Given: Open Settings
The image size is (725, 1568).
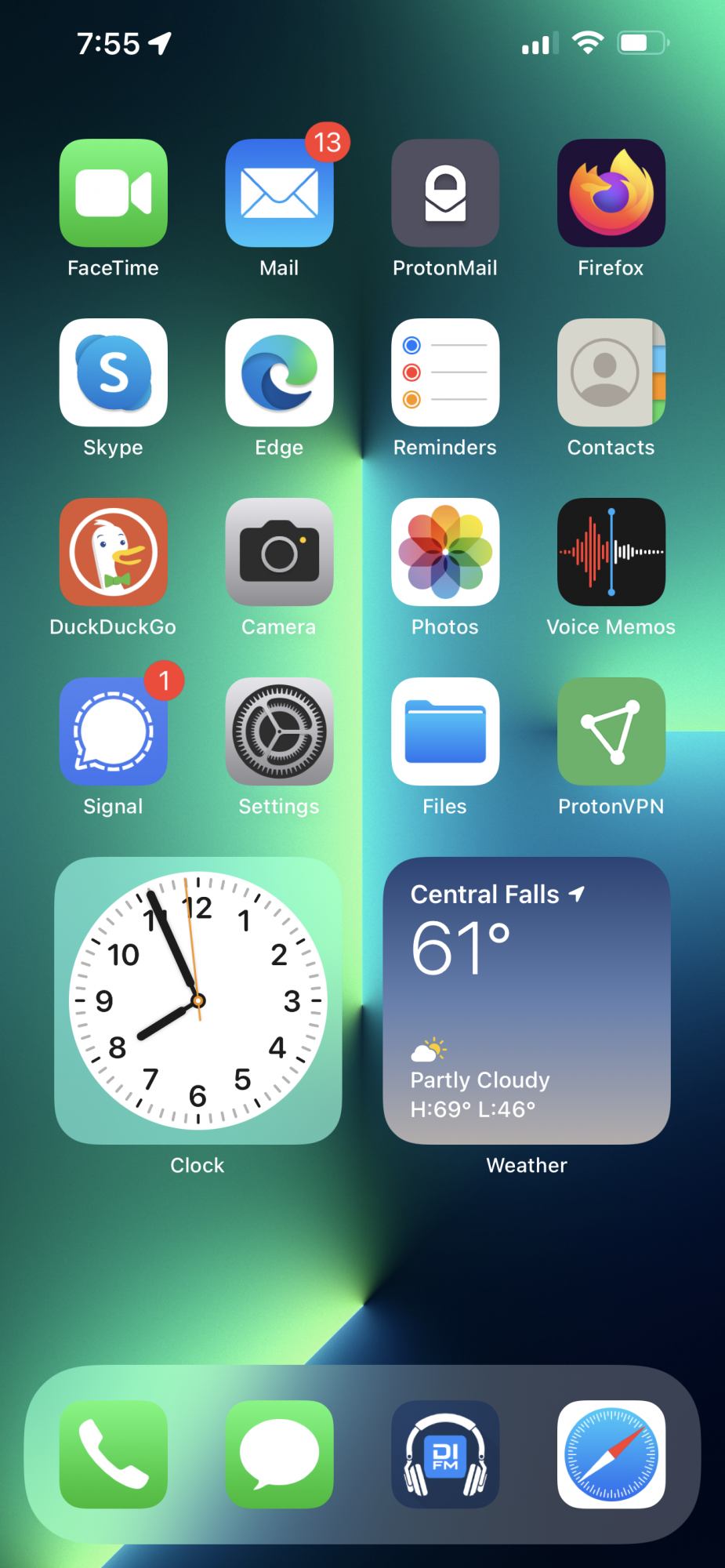Looking at the screenshot, I should (x=279, y=731).
